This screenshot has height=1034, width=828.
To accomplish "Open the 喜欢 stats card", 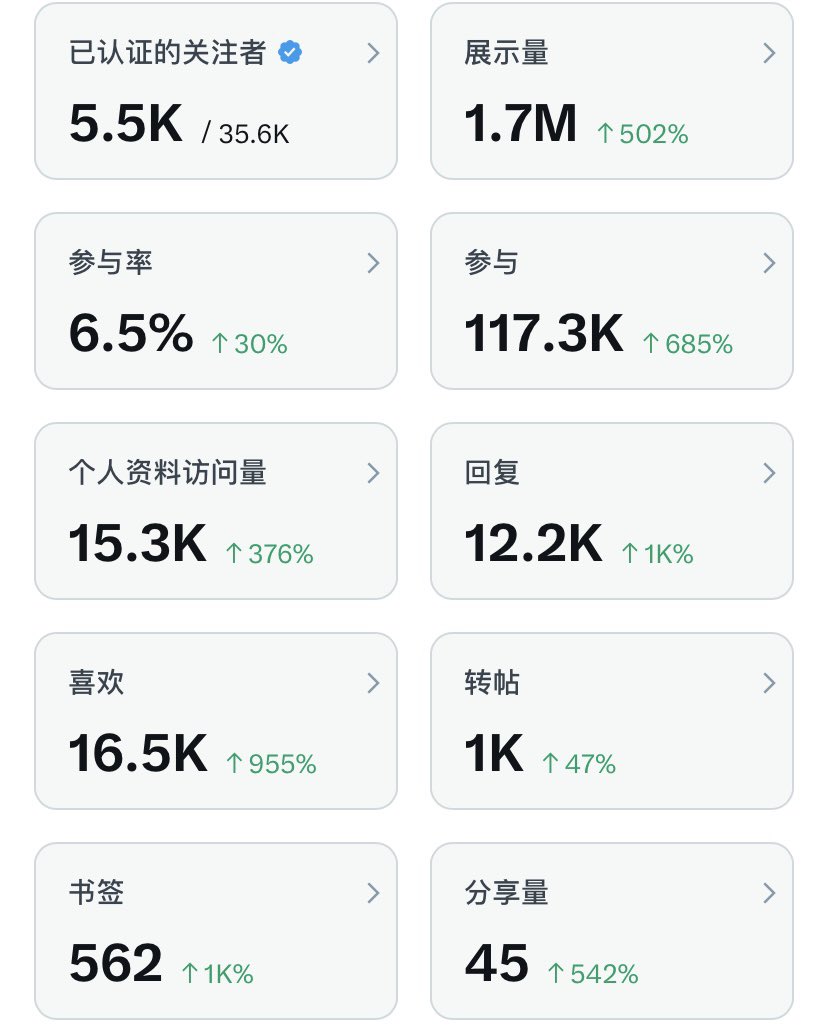I will pos(216,721).
